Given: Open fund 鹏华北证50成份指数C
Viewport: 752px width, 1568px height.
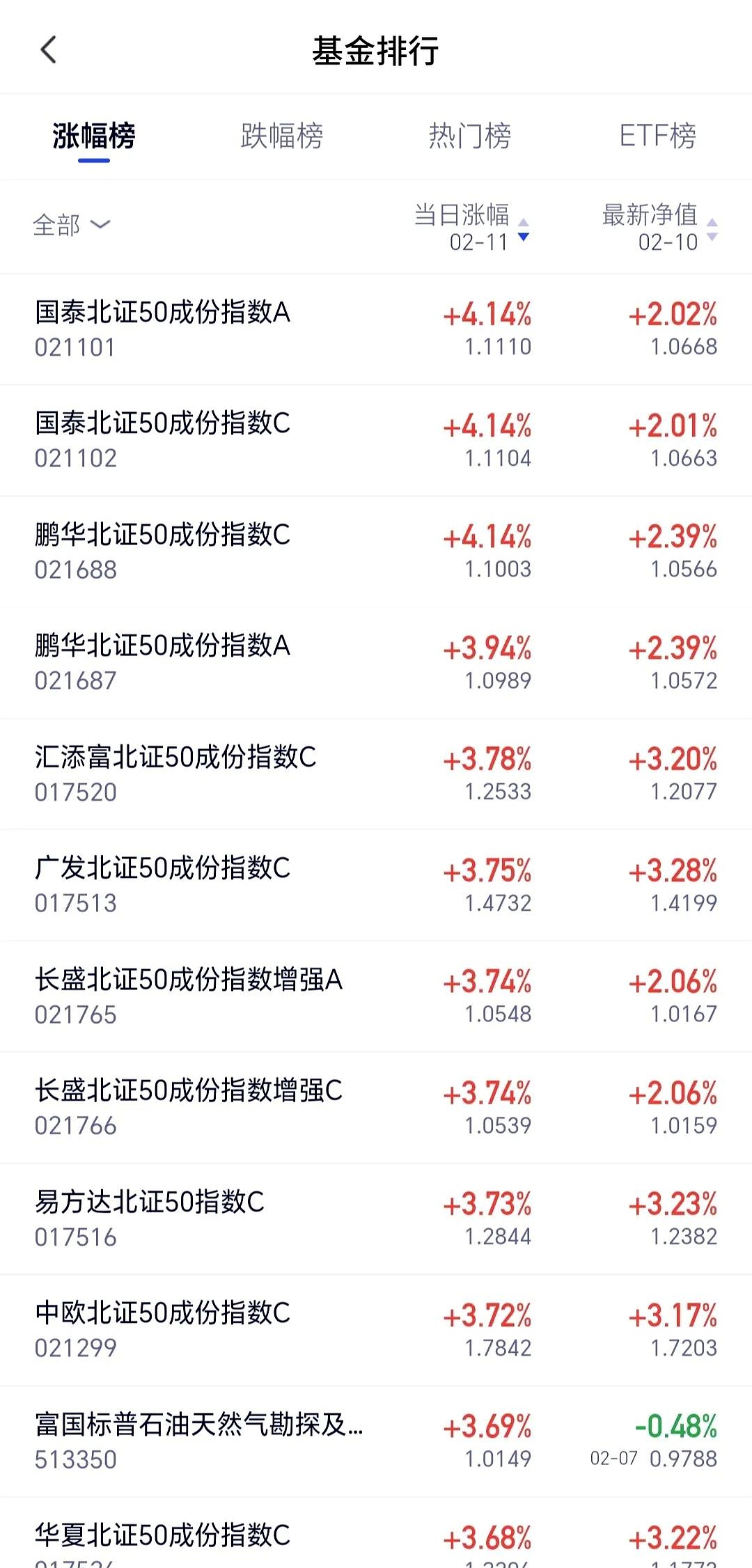Looking at the screenshot, I should [x=376, y=552].
